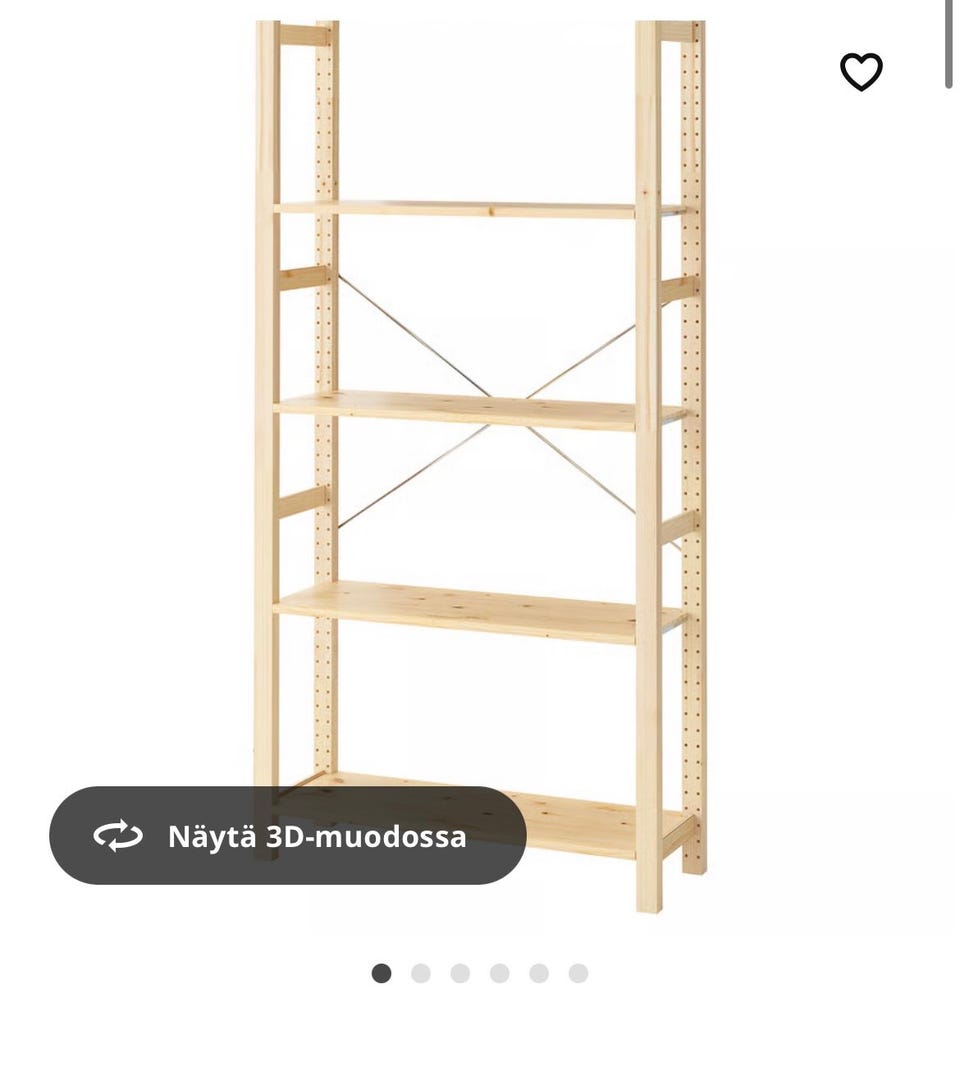Add the shelf to favorites with the heart

pyautogui.click(x=861, y=72)
